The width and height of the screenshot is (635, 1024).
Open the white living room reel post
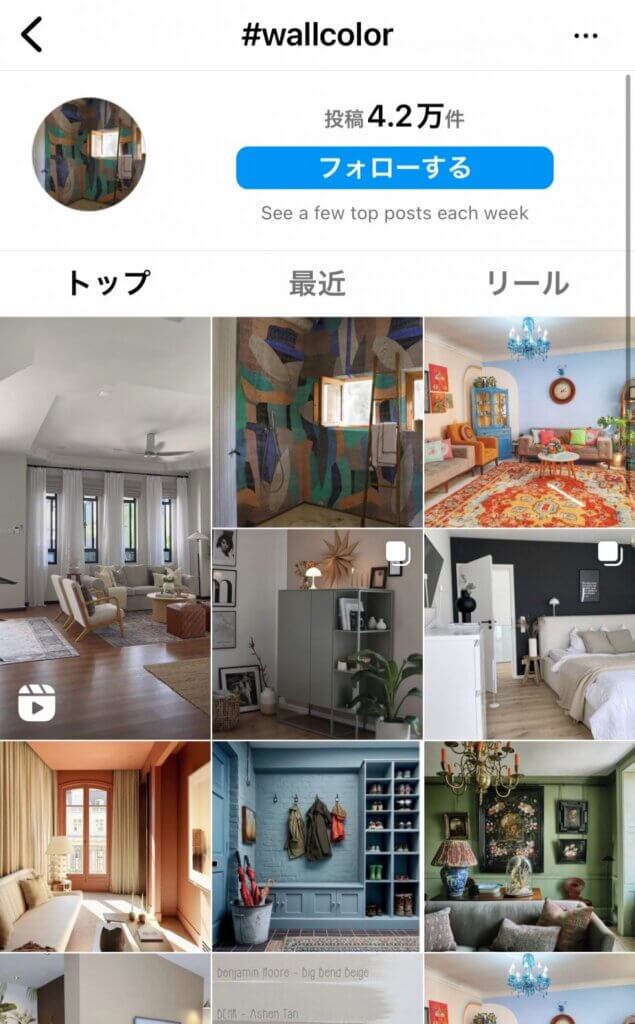pyautogui.click(x=105, y=528)
